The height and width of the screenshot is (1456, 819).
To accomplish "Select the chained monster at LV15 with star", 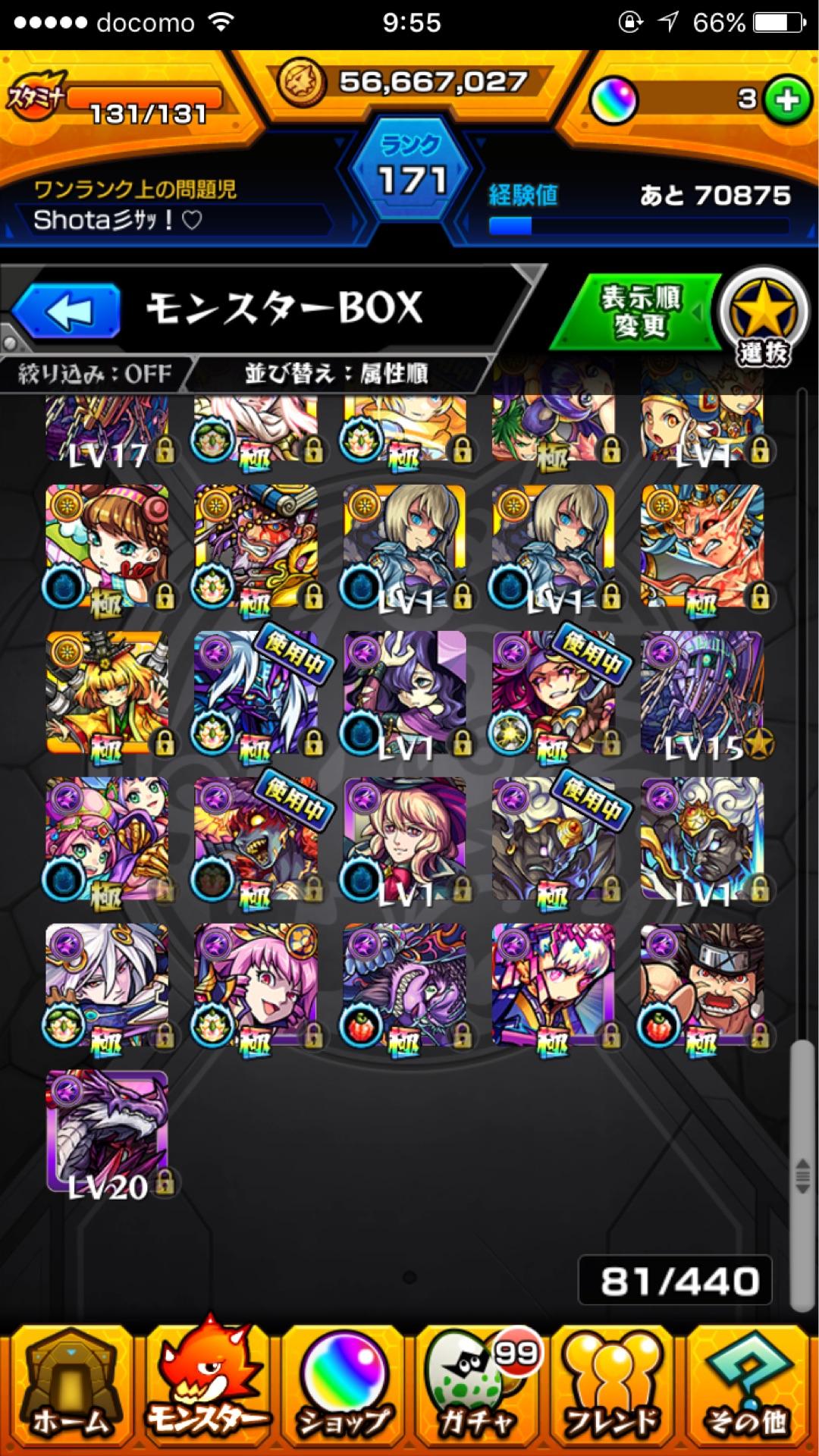I will point(702,694).
